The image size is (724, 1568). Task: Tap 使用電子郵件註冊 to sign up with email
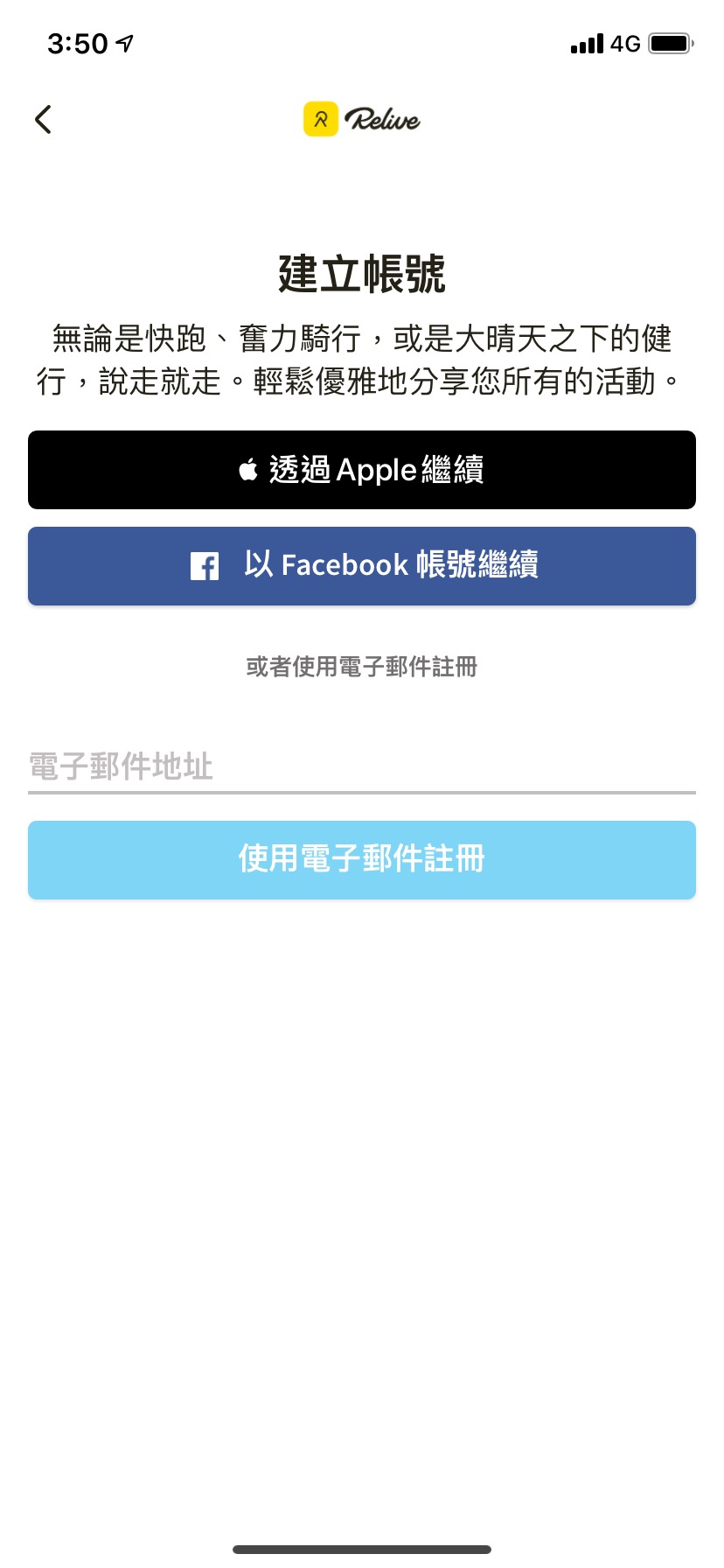tap(362, 860)
